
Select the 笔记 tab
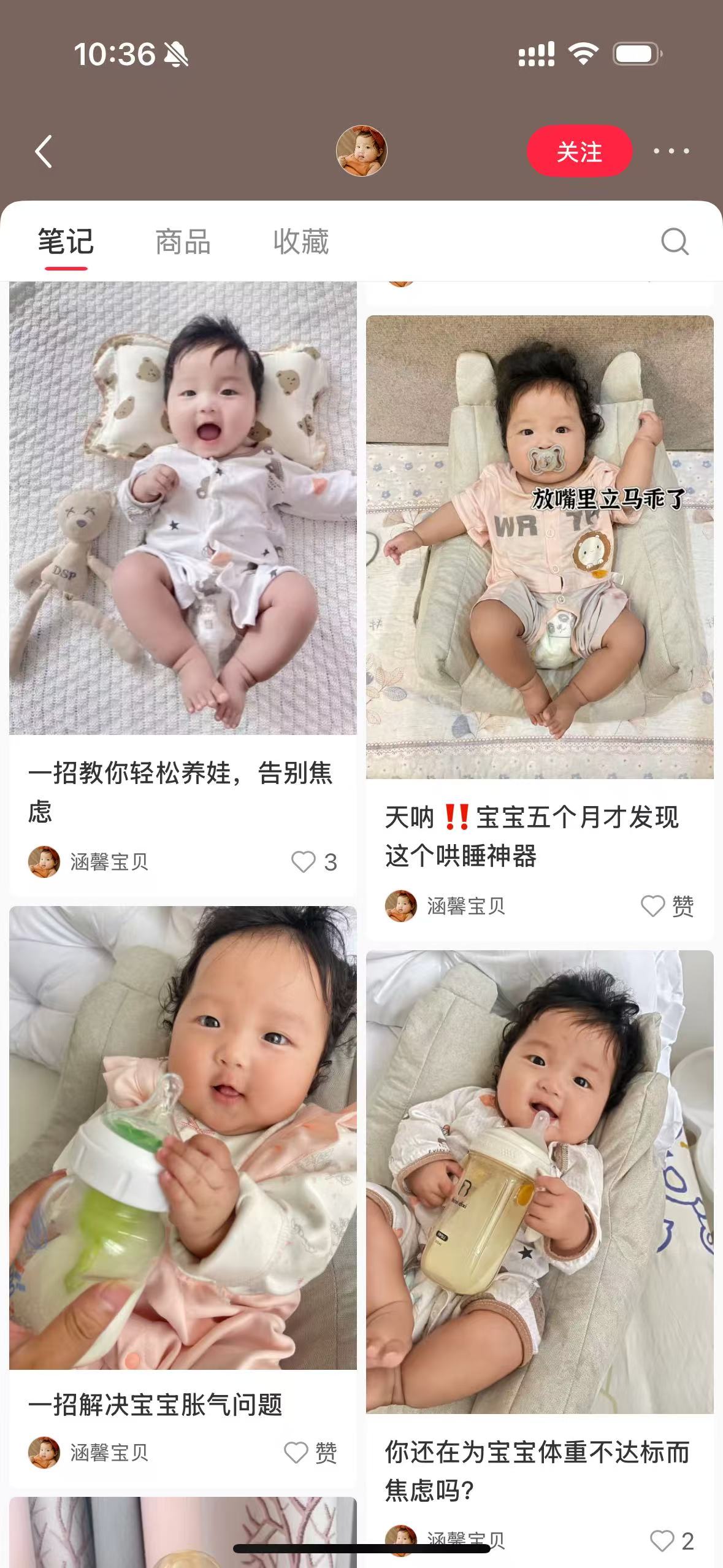click(x=66, y=241)
